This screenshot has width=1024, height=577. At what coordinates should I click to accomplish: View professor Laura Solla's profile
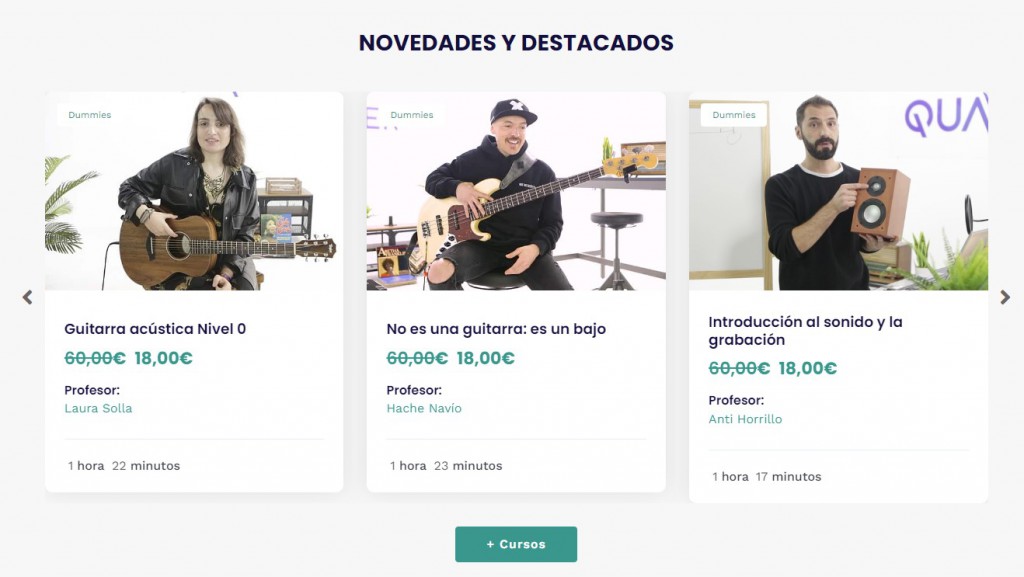[x=98, y=408]
